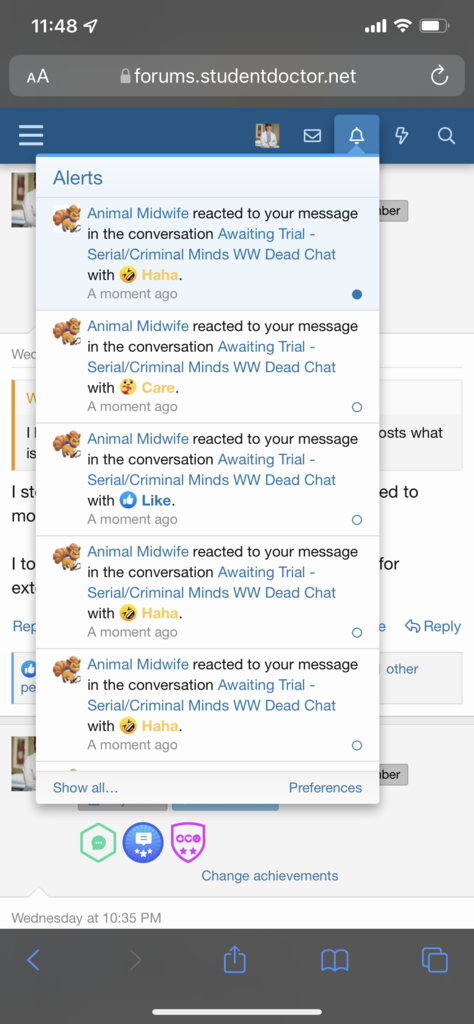Open the What's new lightning icon
Viewport: 474px width, 1024px height.
coord(402,135)
